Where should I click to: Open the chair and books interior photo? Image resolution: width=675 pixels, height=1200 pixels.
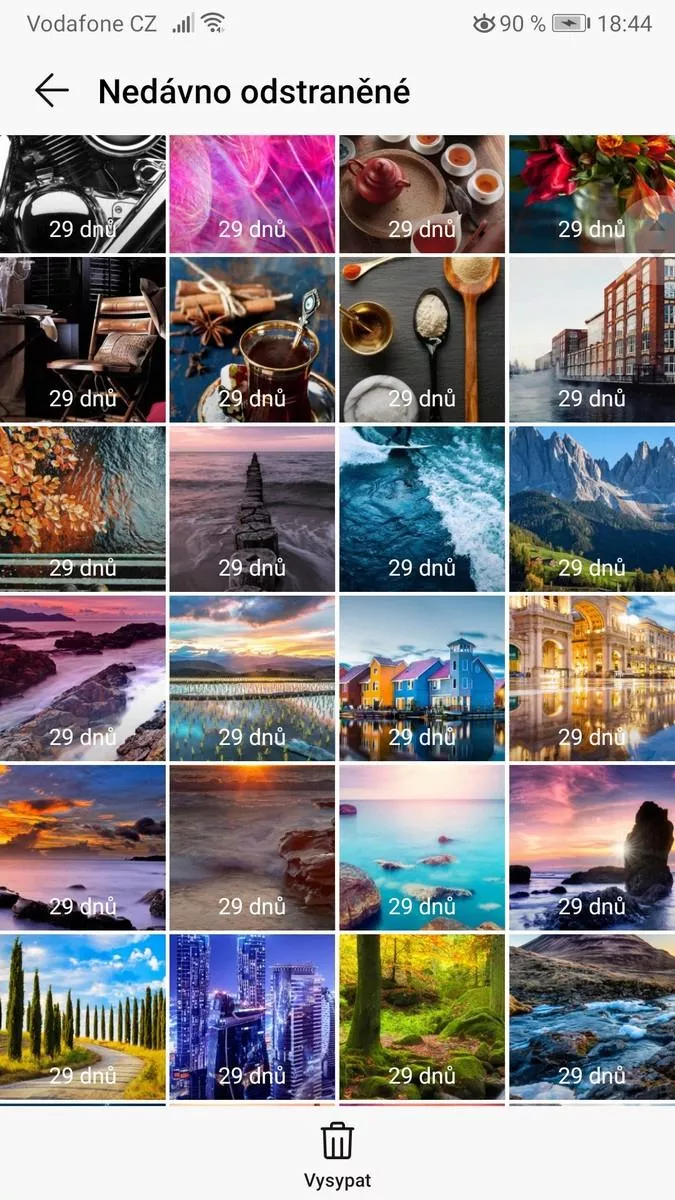82,340
